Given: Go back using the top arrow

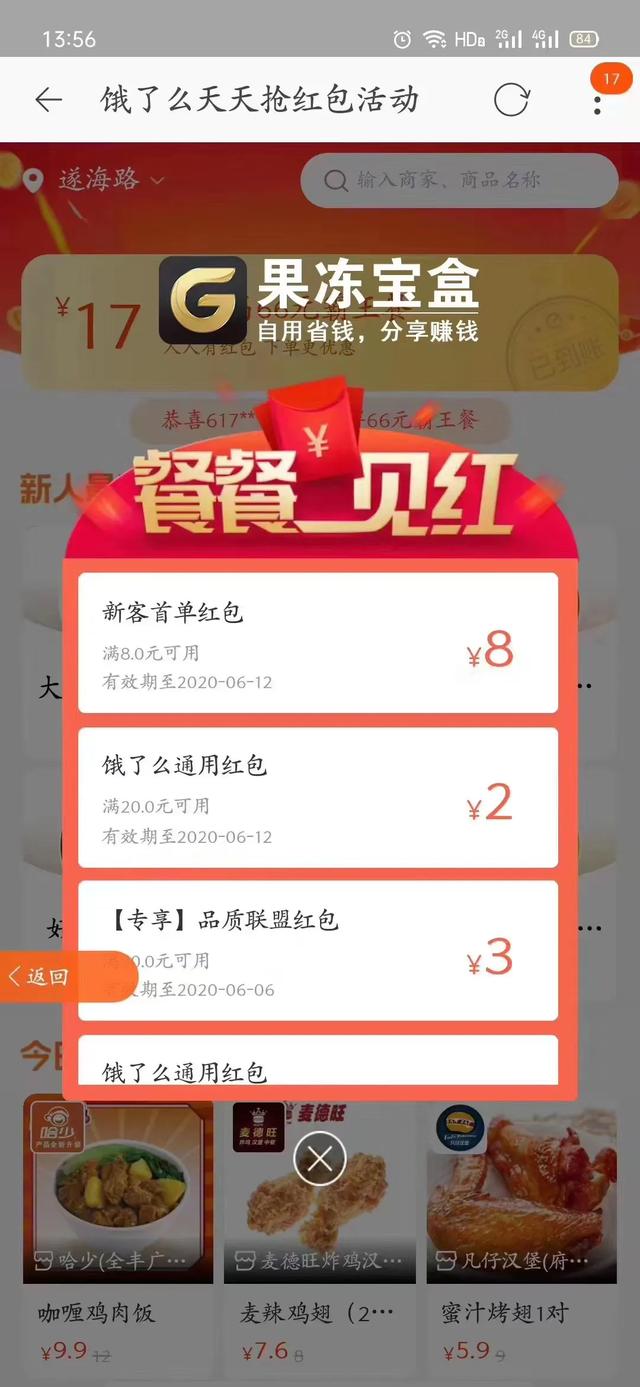Looking at the screenshot, I should pos(48,100).
